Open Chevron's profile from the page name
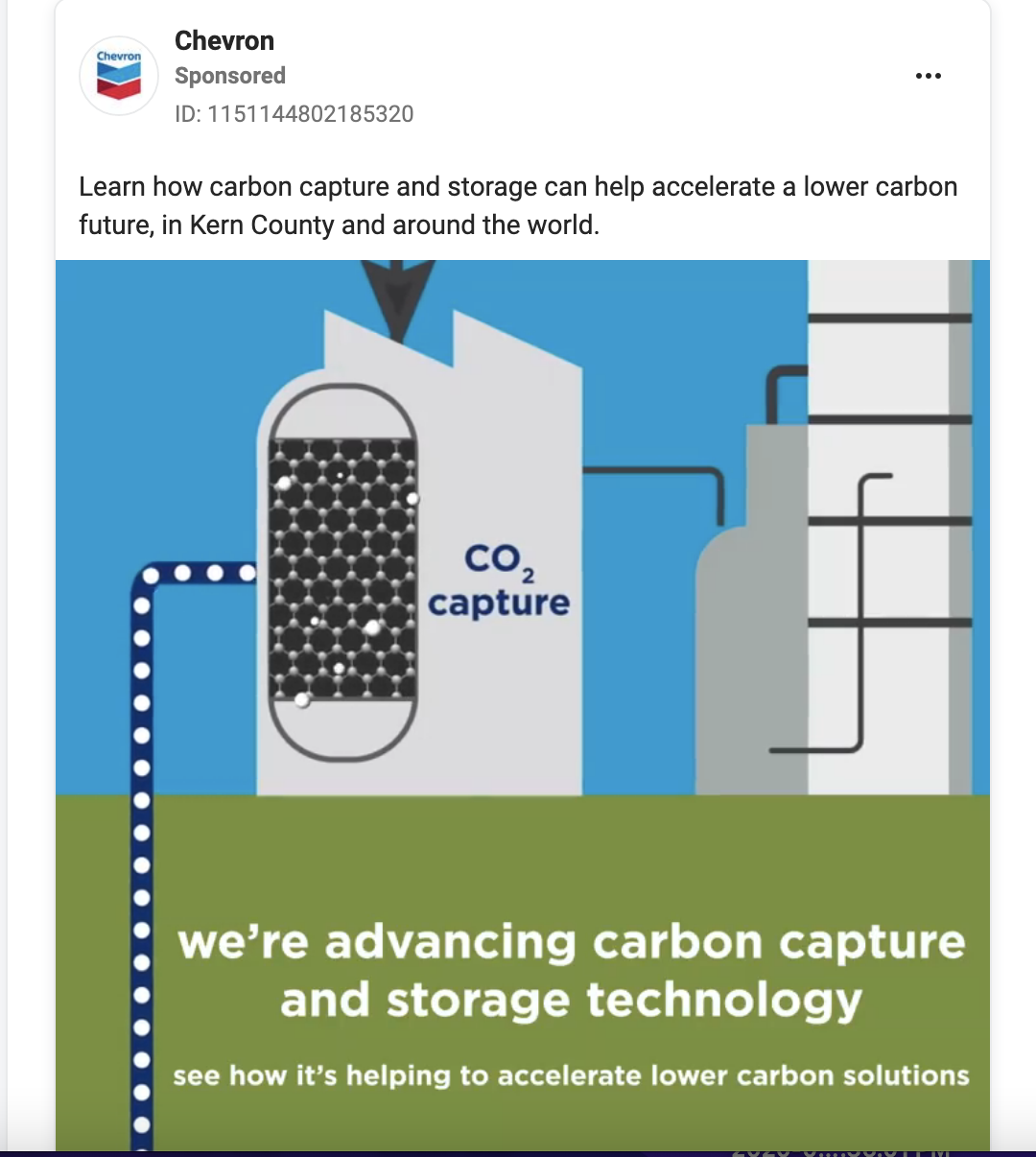 pyautogui.click(x=224, y=41)
